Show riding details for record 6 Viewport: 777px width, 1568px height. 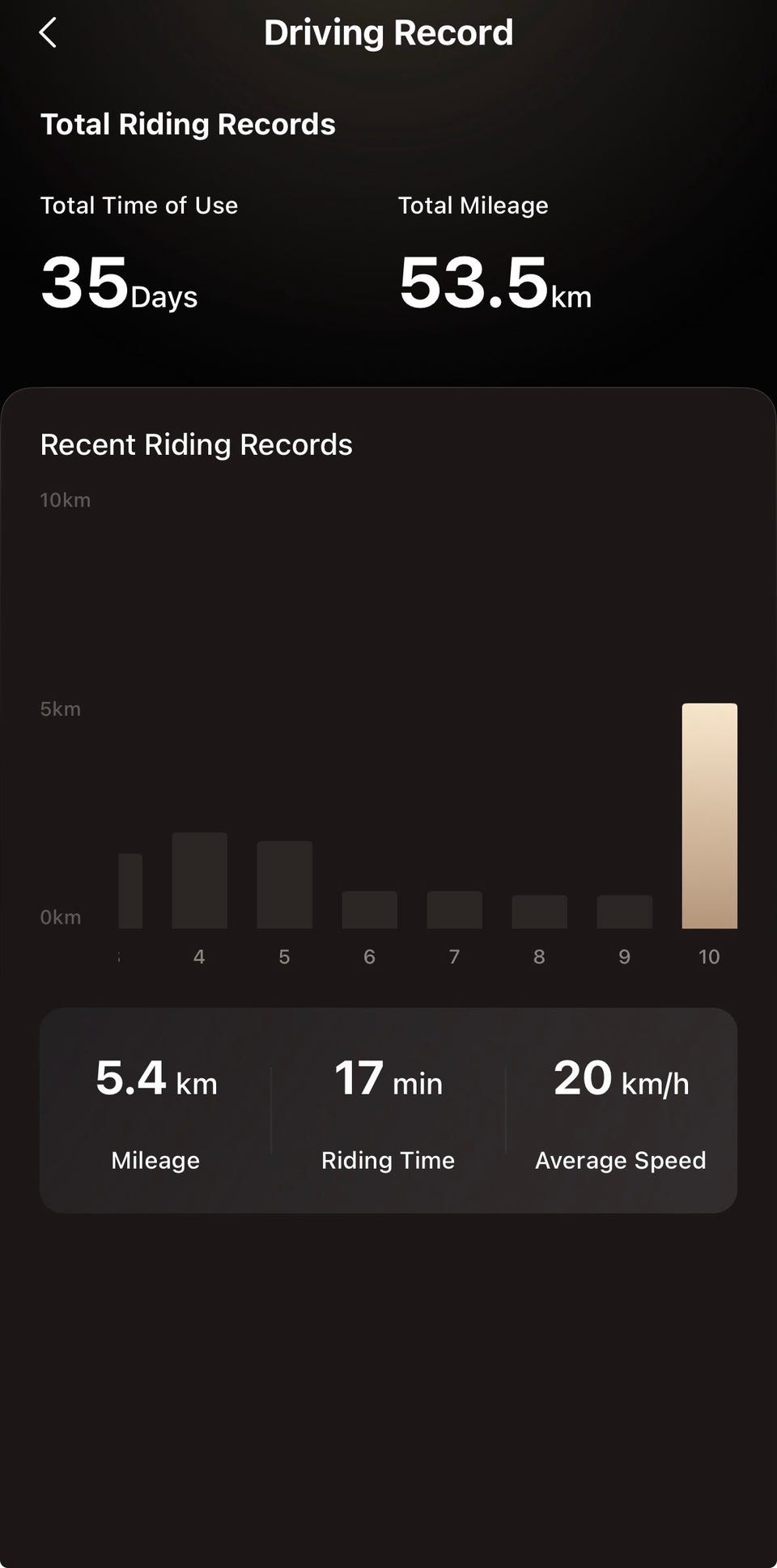point(369,909)
